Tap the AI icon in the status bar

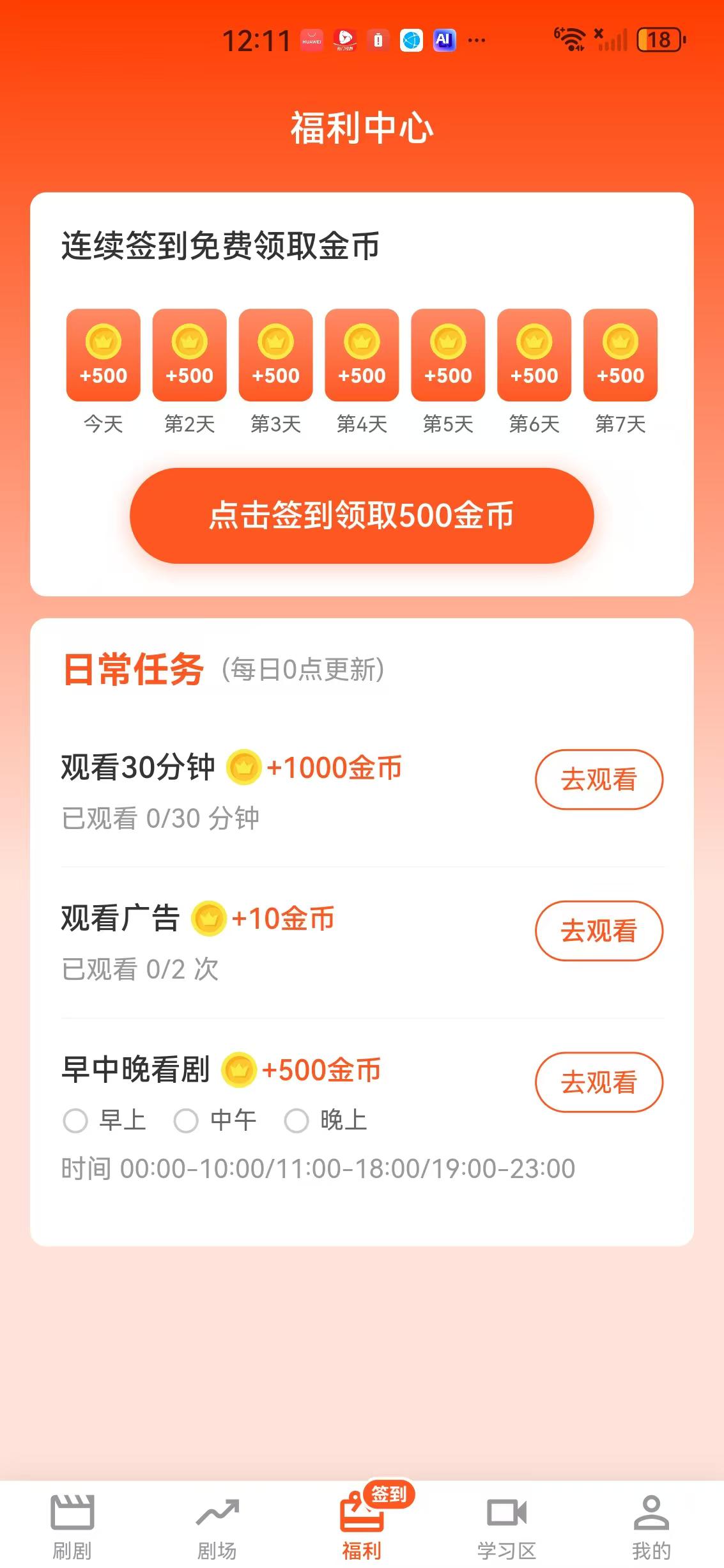click(x=445, y=41)
